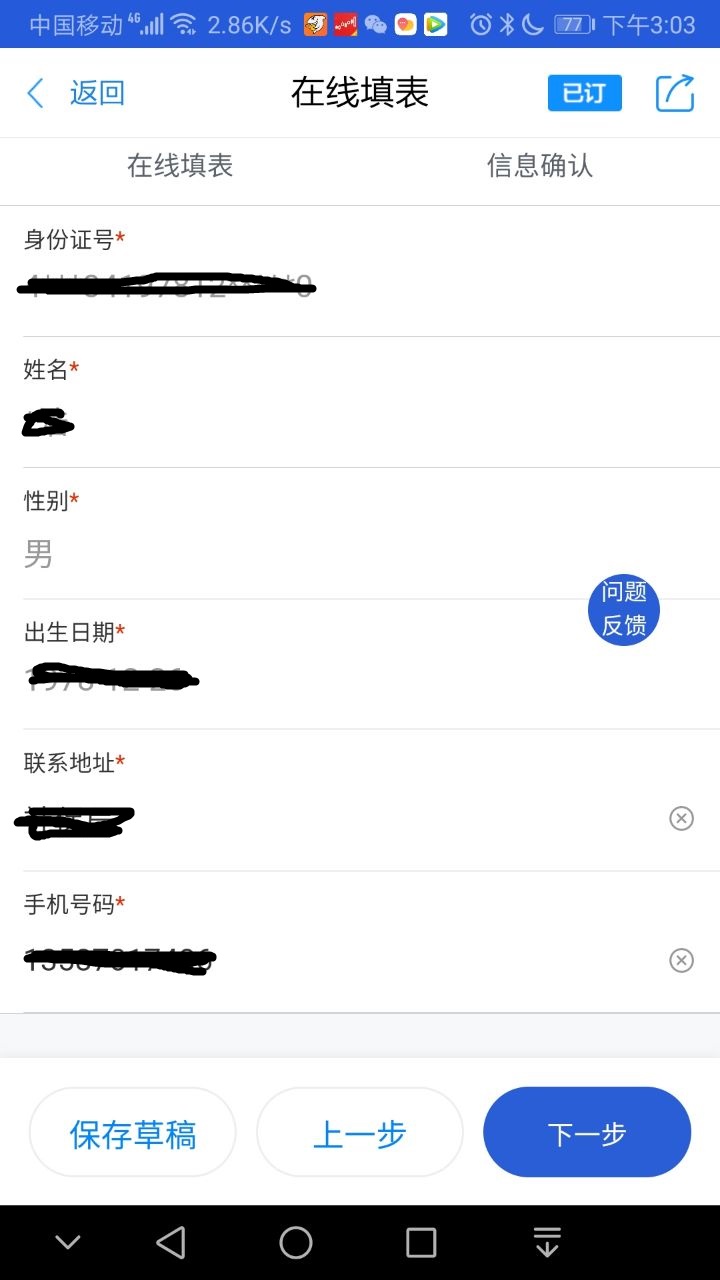The width and height of the screenshot is (720, 1280).
Task: Go back using the 返回 arrow
Action: (75, 93)
